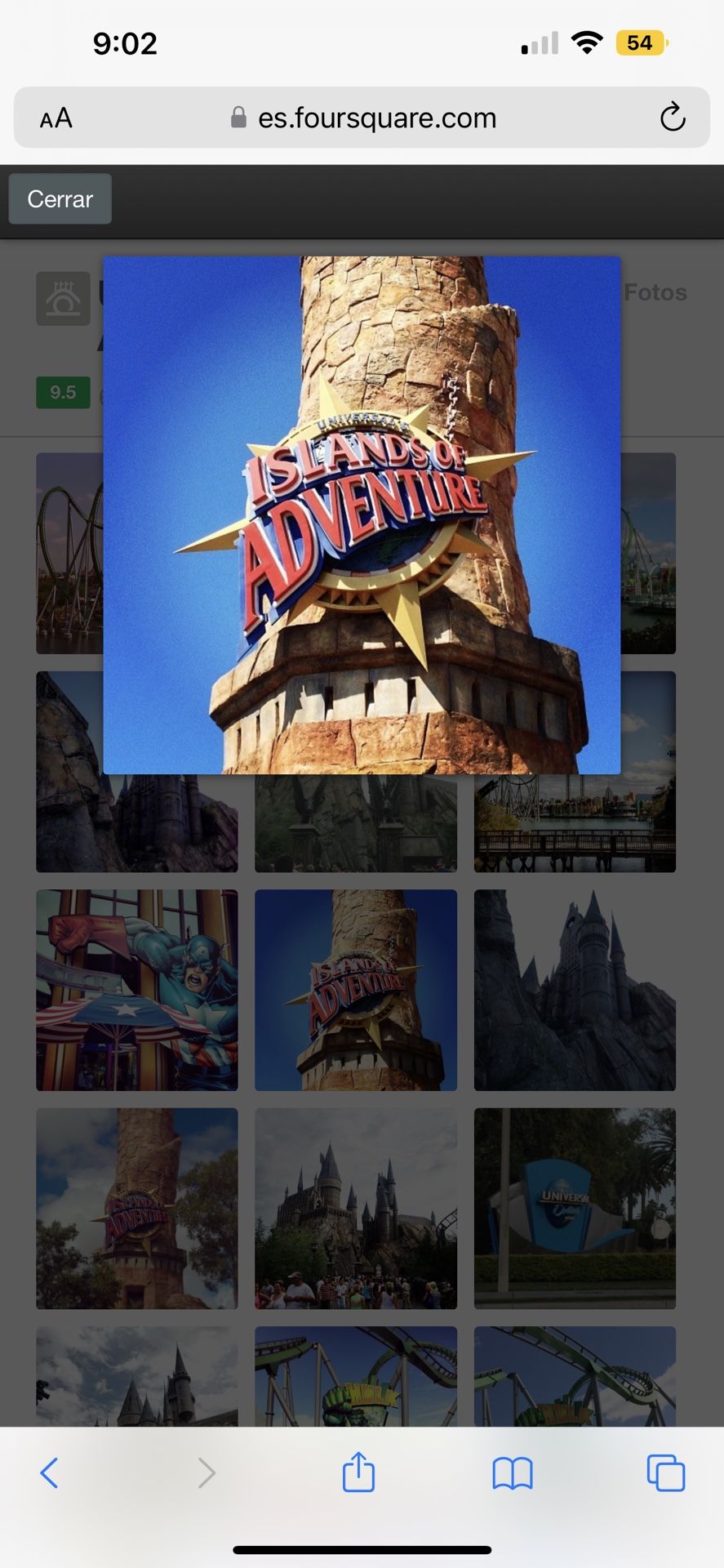Tap the enlarged Islands of Adventure photo
The width and height of the screenshot is (724, 1568).
pos(362,514)
